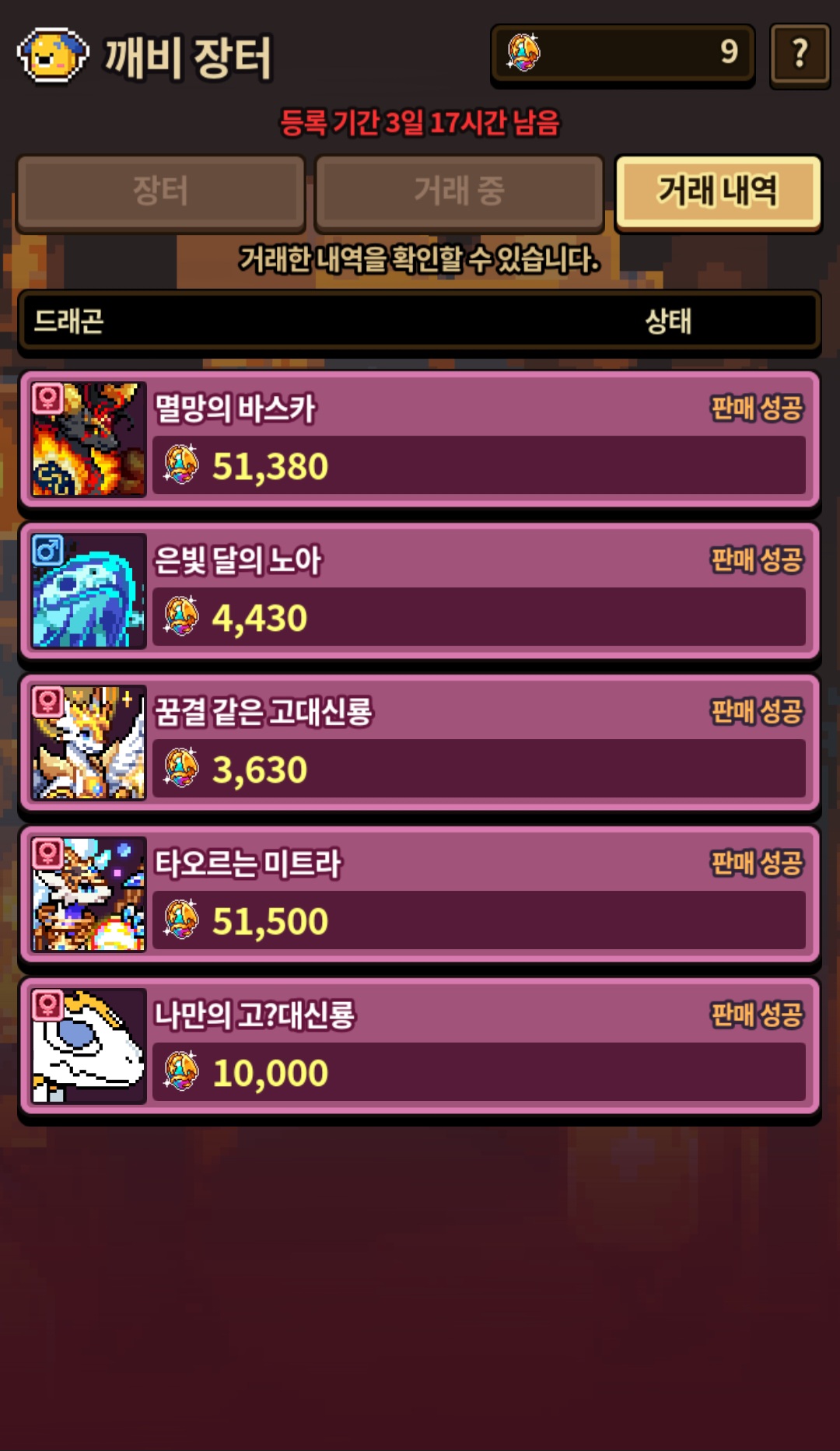View the 꿈결 같은 고대신룡 trade entry

(x=420, y=743)
